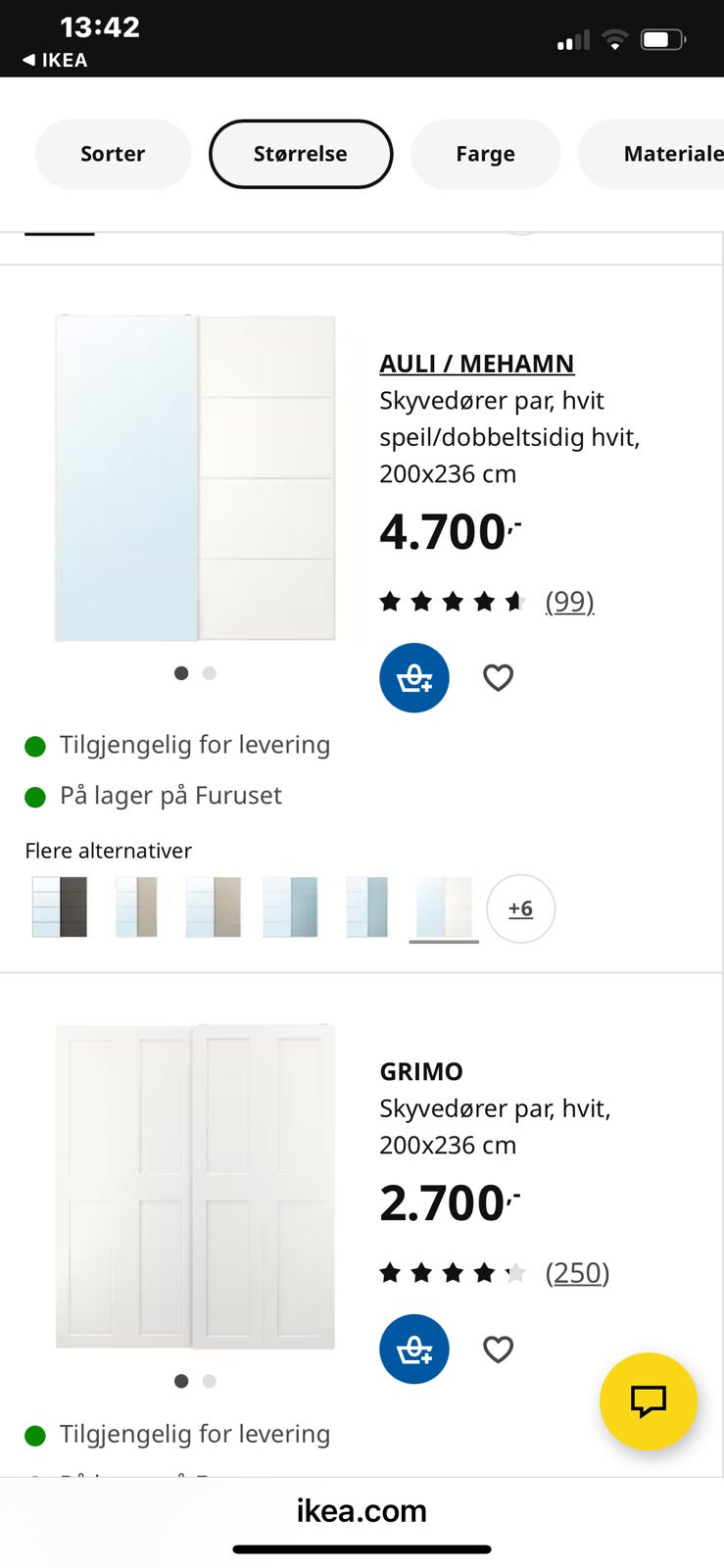Open the Materiale filter tab
The height and width of the screenshot is (1568, 724).
(672, 154)
